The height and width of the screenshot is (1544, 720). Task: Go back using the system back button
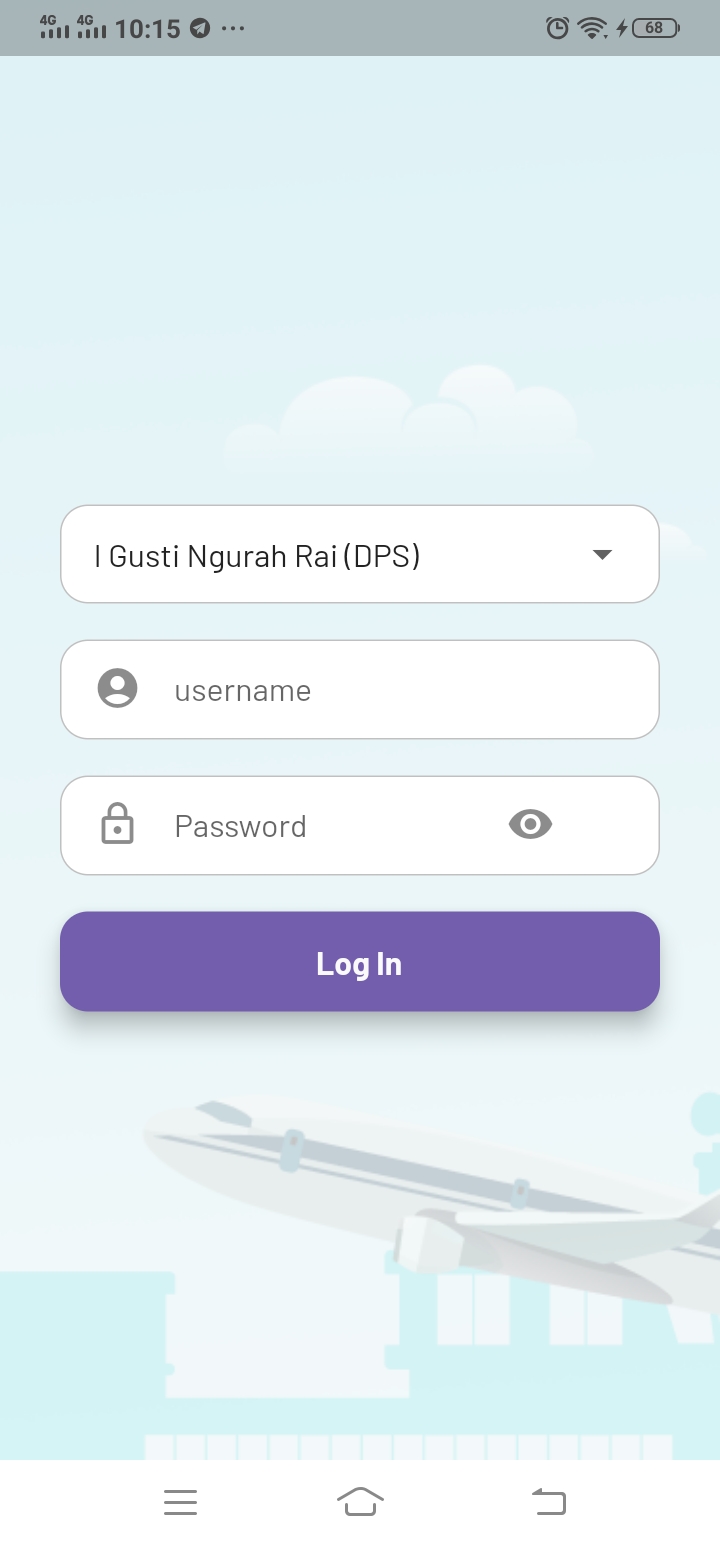[x=548, y=1501]
